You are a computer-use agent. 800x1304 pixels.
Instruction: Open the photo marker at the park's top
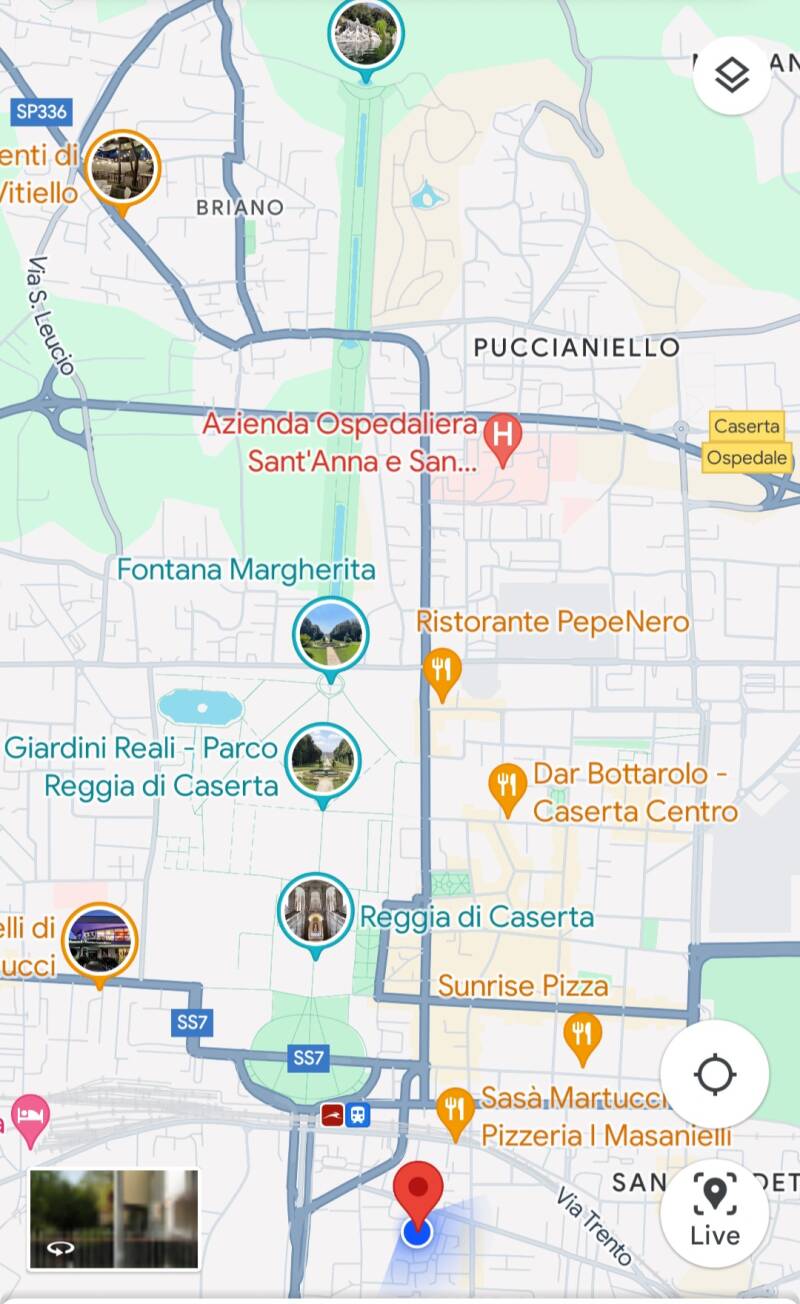[x=366, y=32]
